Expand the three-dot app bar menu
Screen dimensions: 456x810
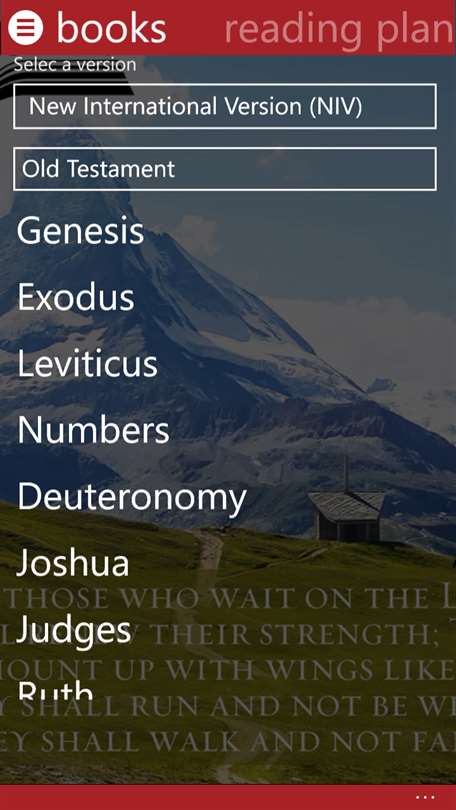[425, 798]
